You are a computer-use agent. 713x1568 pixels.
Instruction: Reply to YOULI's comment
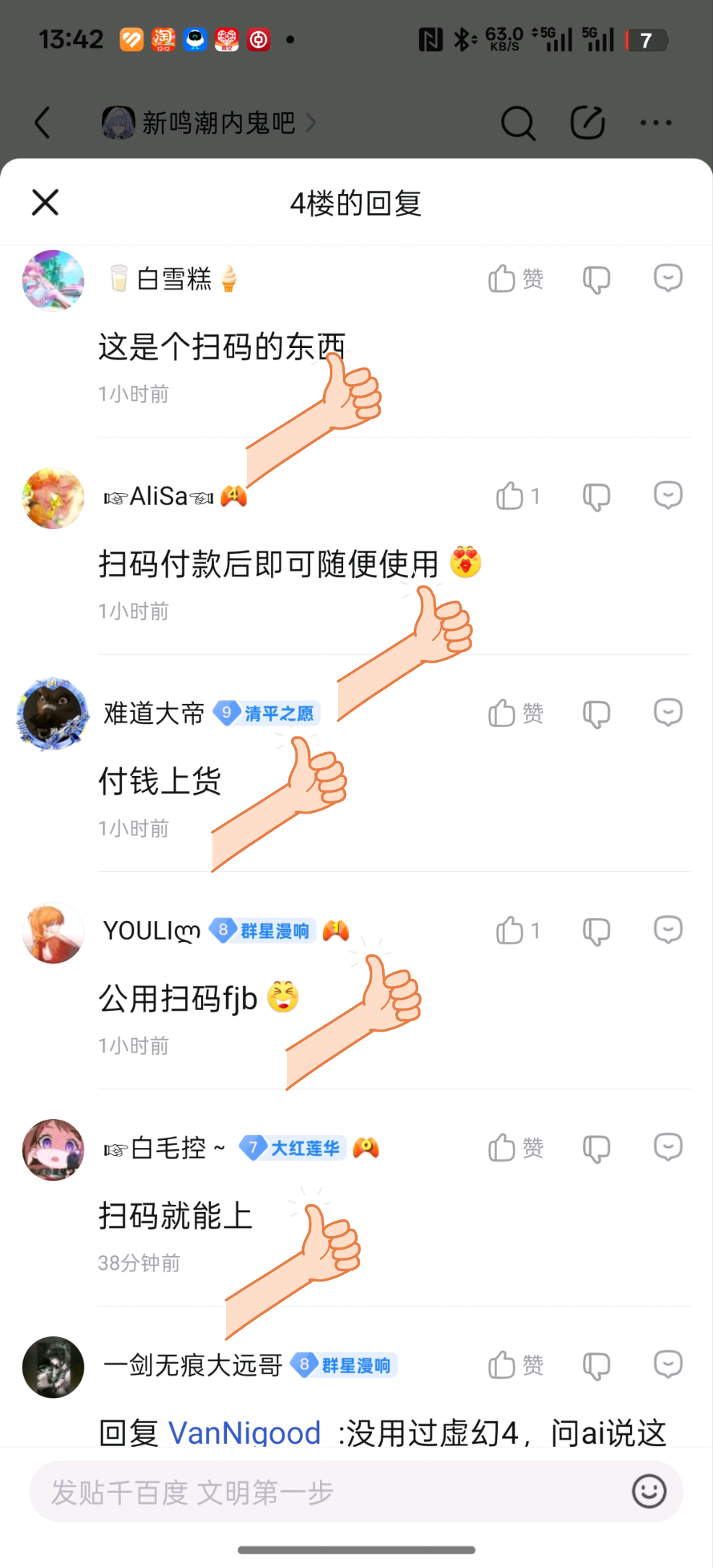[x=667, y=930]
